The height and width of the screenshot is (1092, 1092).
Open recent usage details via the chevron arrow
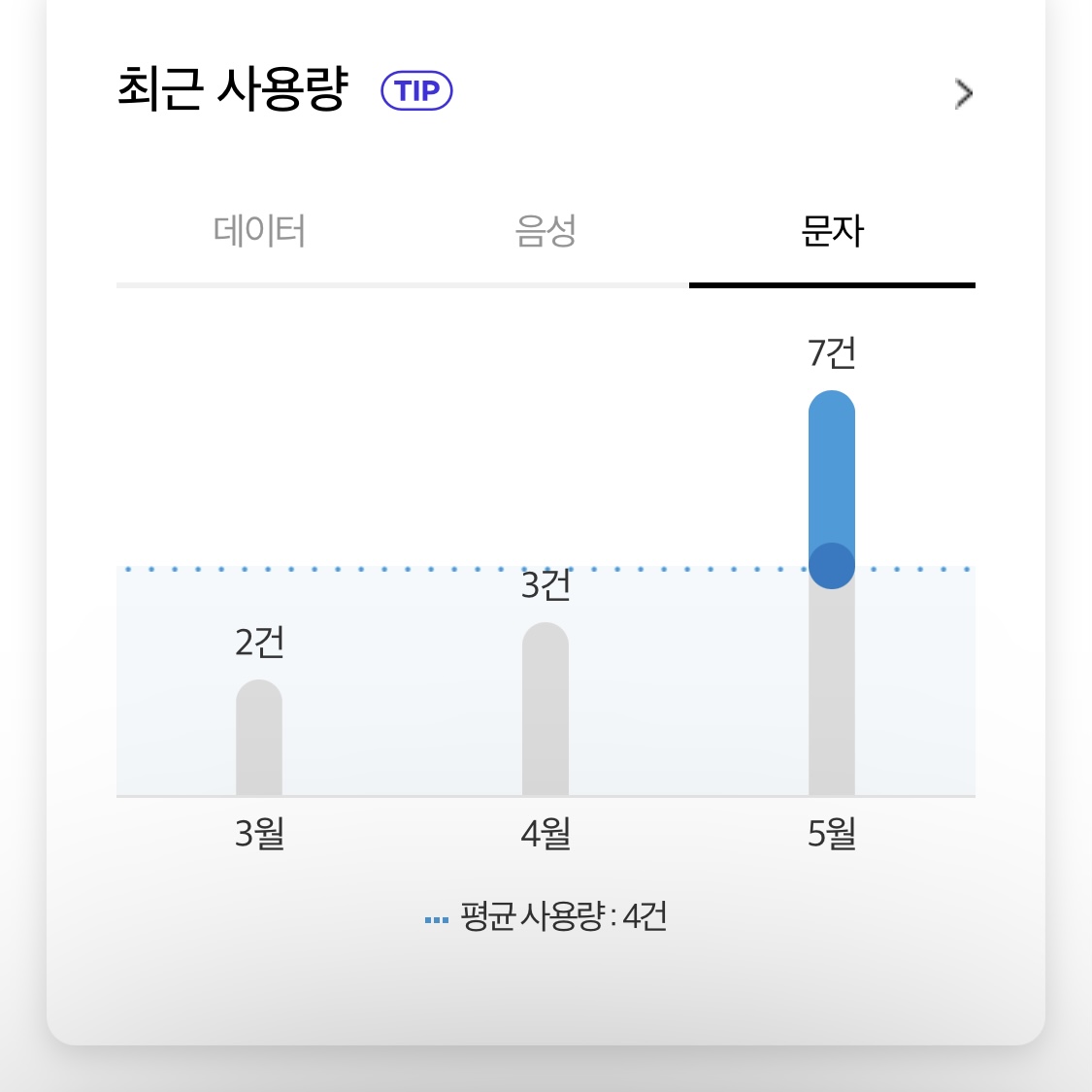[x=963, y=93]
